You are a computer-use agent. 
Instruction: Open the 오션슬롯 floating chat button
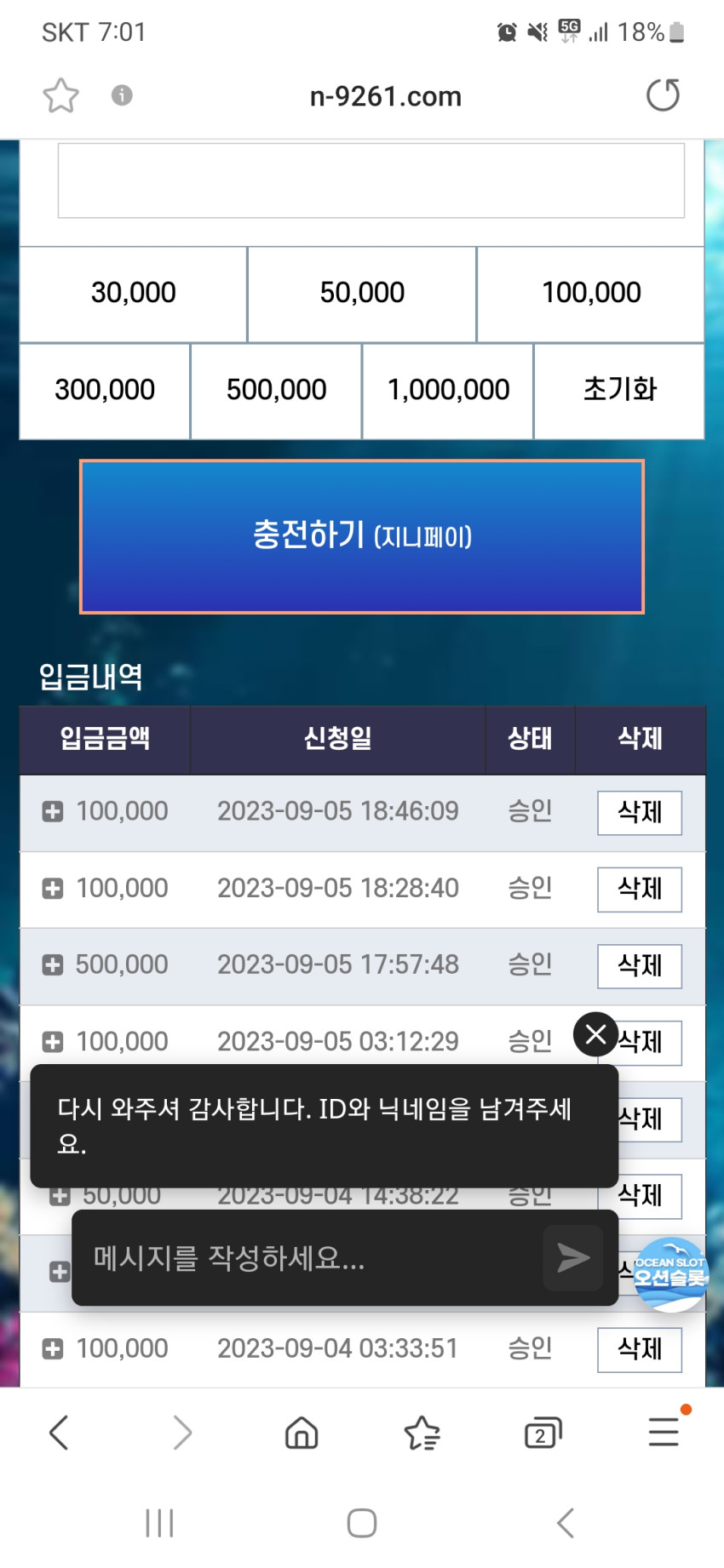(x=670, y=1274)
